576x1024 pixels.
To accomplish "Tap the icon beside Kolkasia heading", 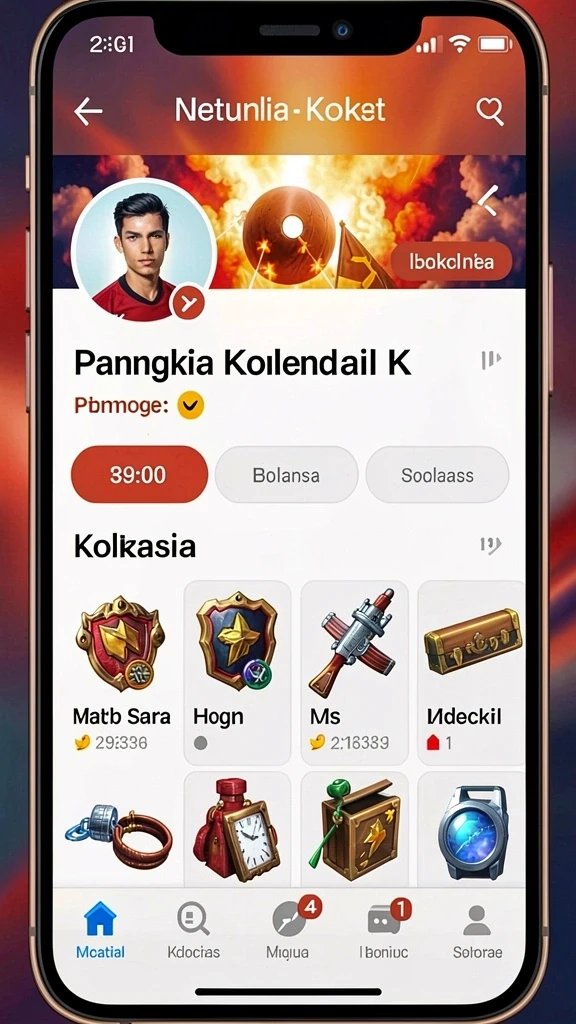I will (490, 545).
